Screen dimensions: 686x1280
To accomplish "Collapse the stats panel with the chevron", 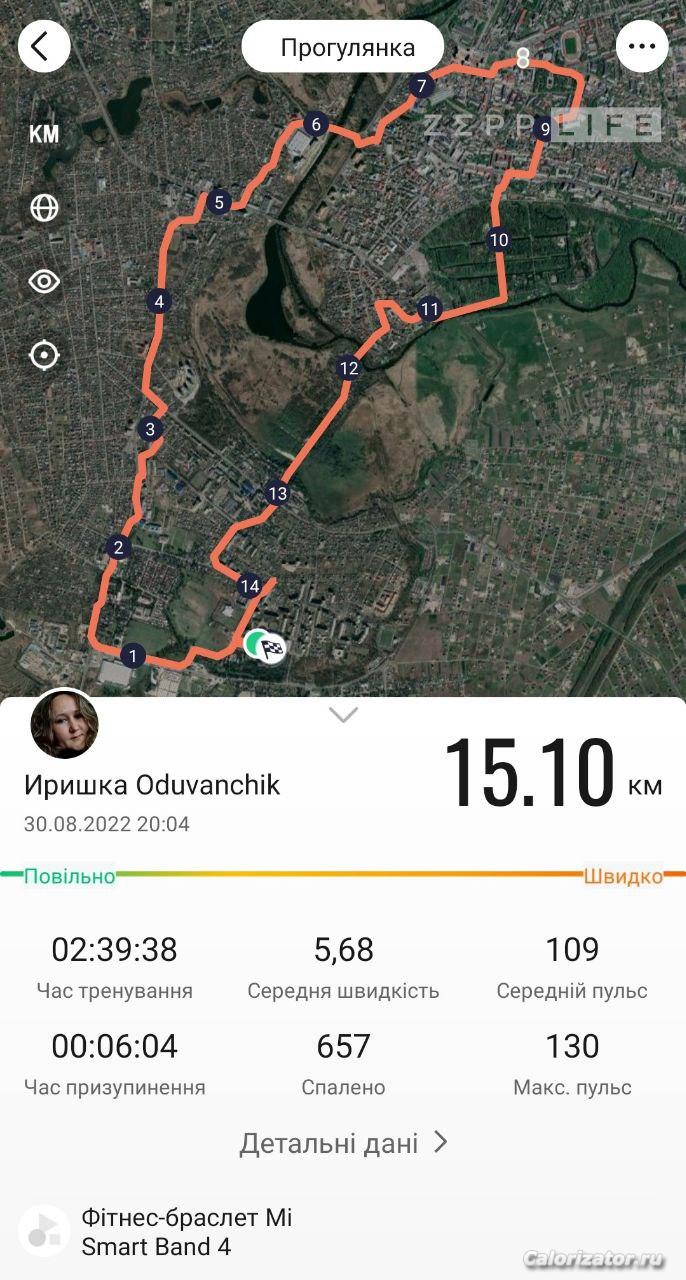I will 343,715.
